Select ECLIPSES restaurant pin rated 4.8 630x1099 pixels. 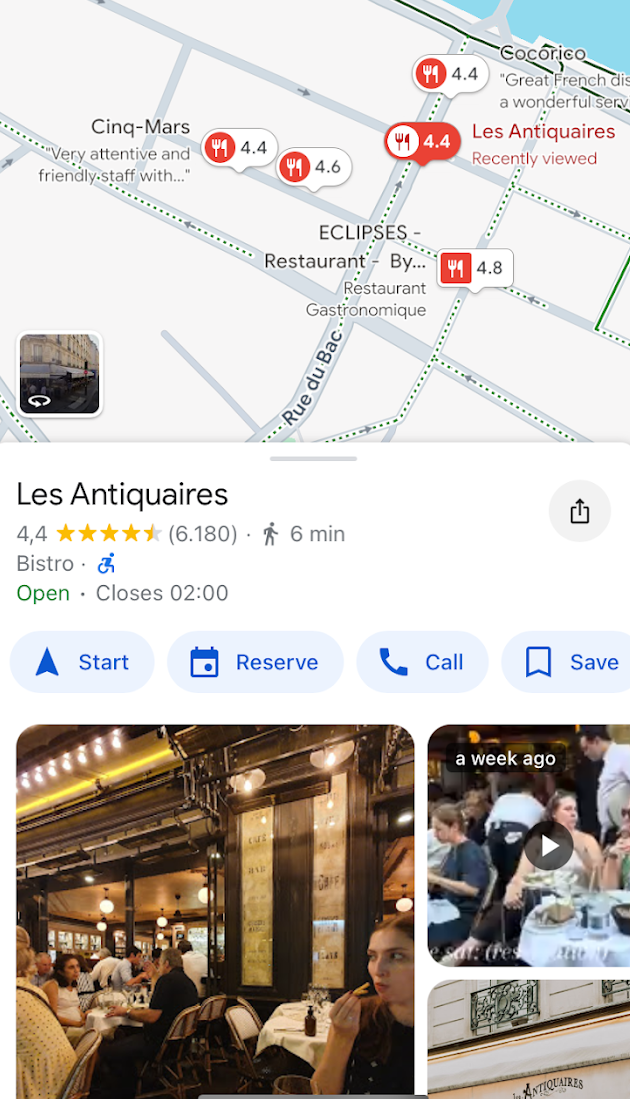(475, 268)
